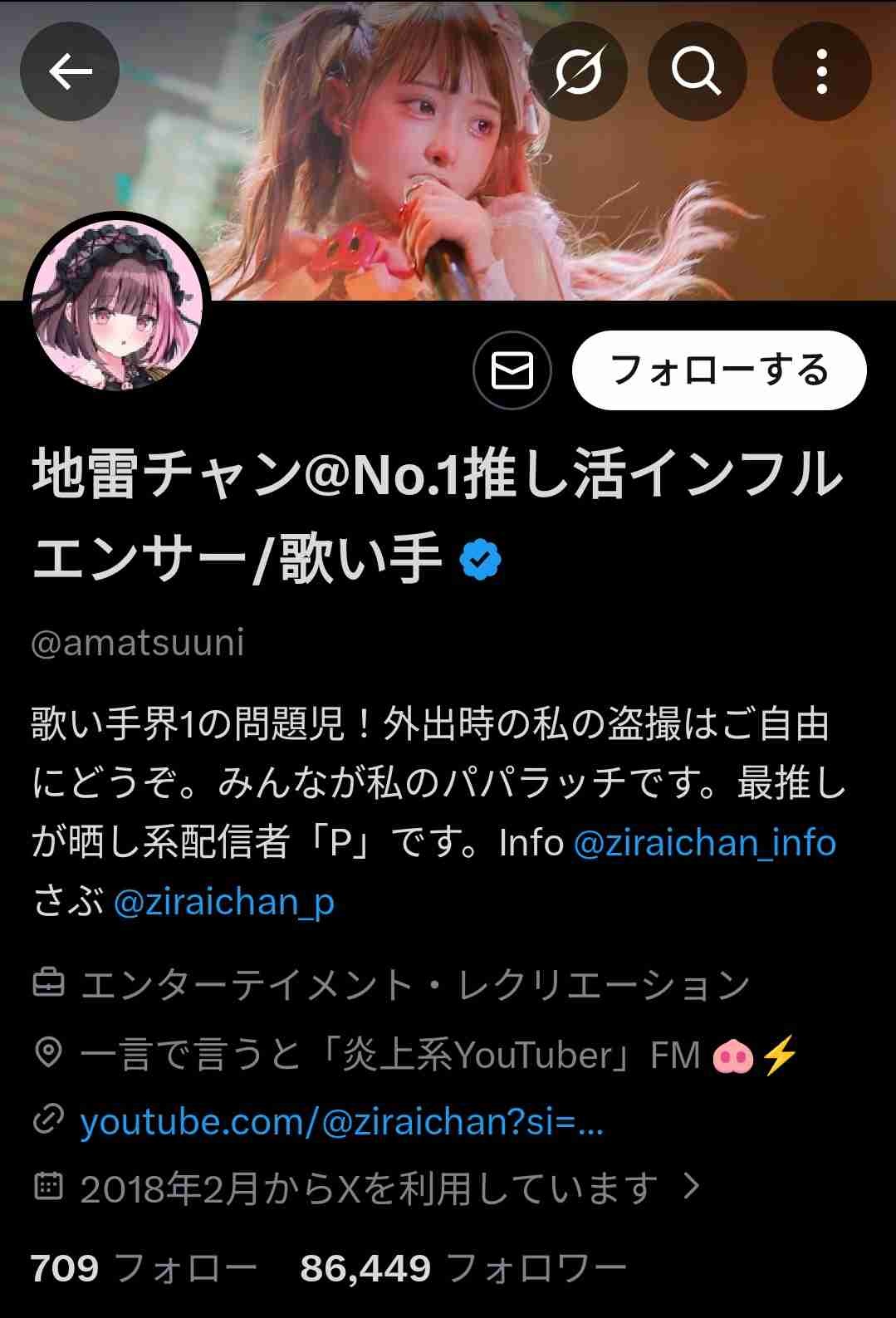Go back using the arrow button

(70, 71)
